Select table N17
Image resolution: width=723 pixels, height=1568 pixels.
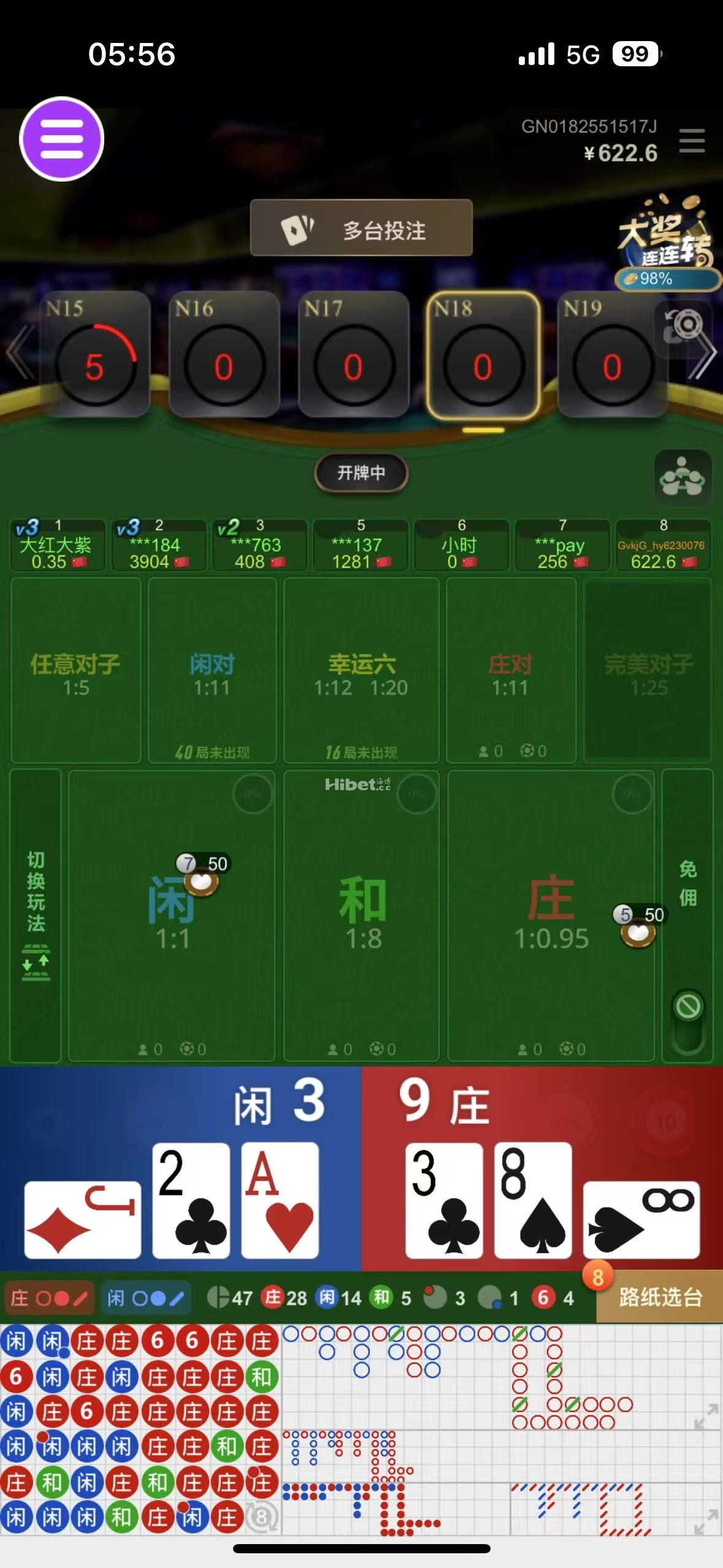[x=353, y=355]
